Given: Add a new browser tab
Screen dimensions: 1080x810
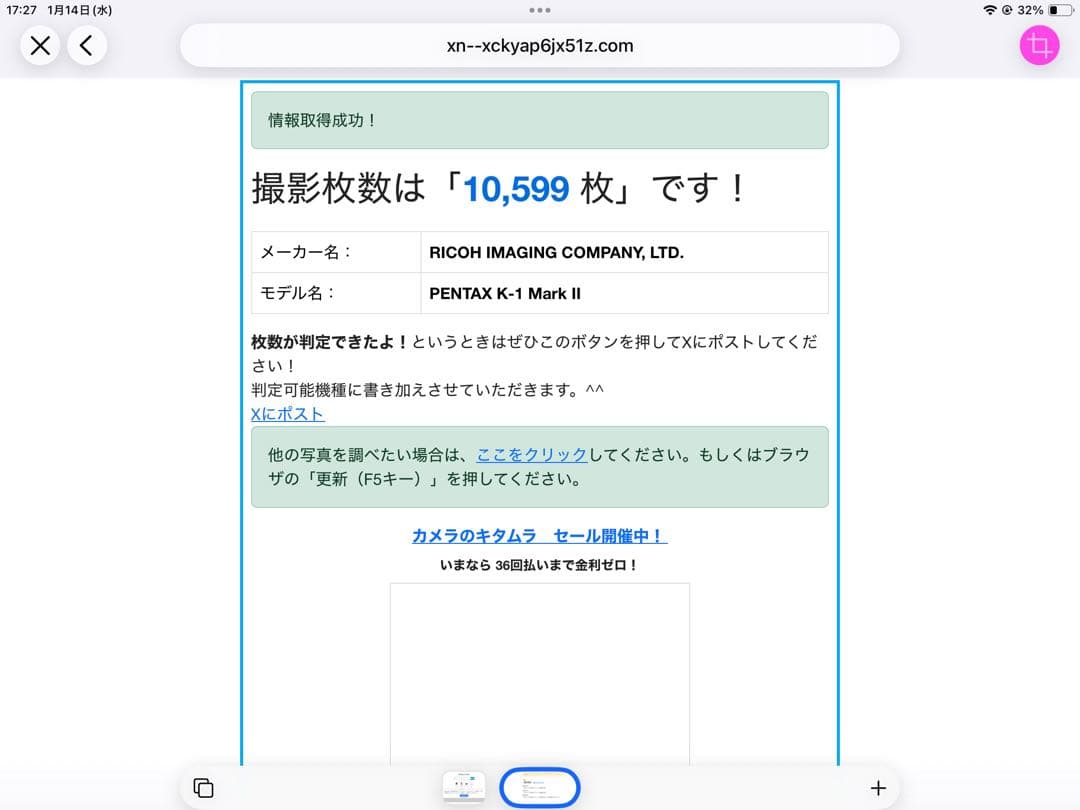Looking at the screenshot, I should coord(878,787).
